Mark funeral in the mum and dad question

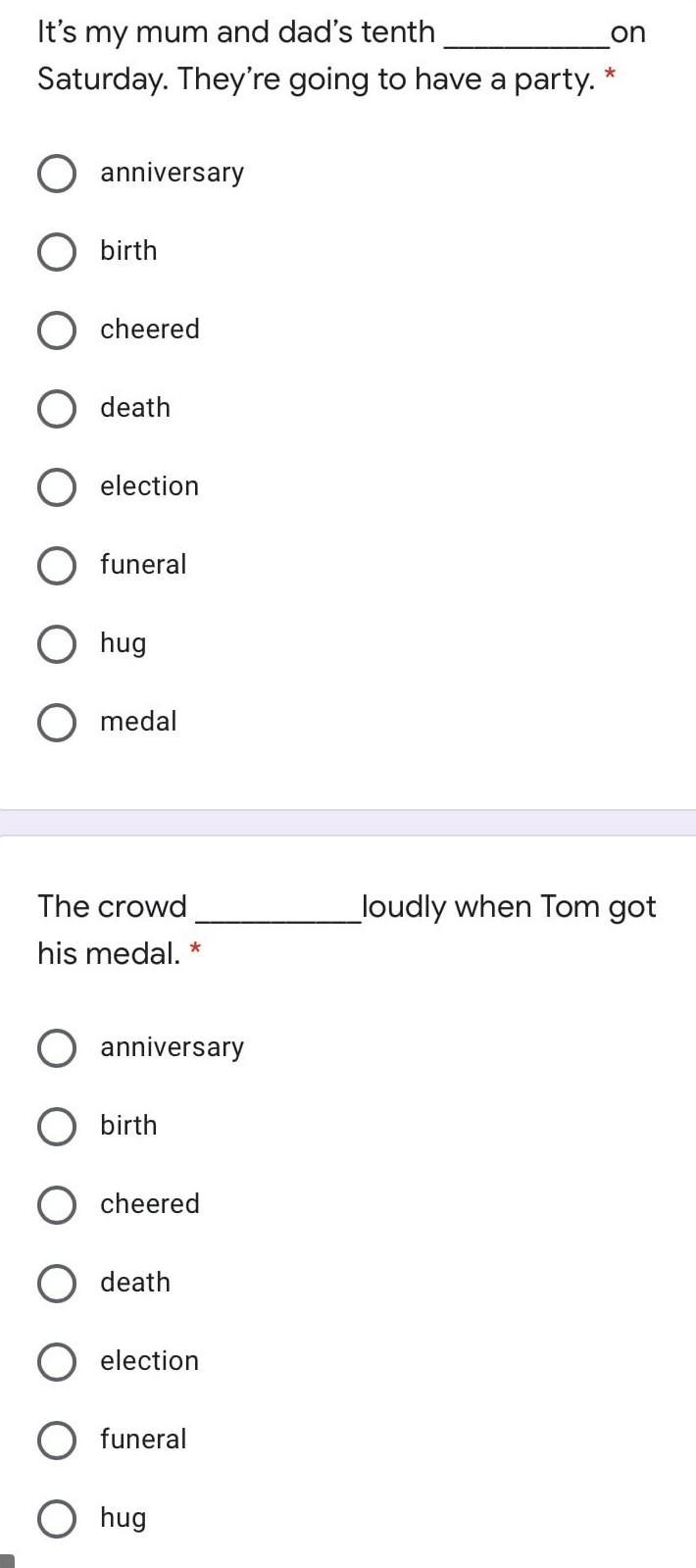coord(57,566)
